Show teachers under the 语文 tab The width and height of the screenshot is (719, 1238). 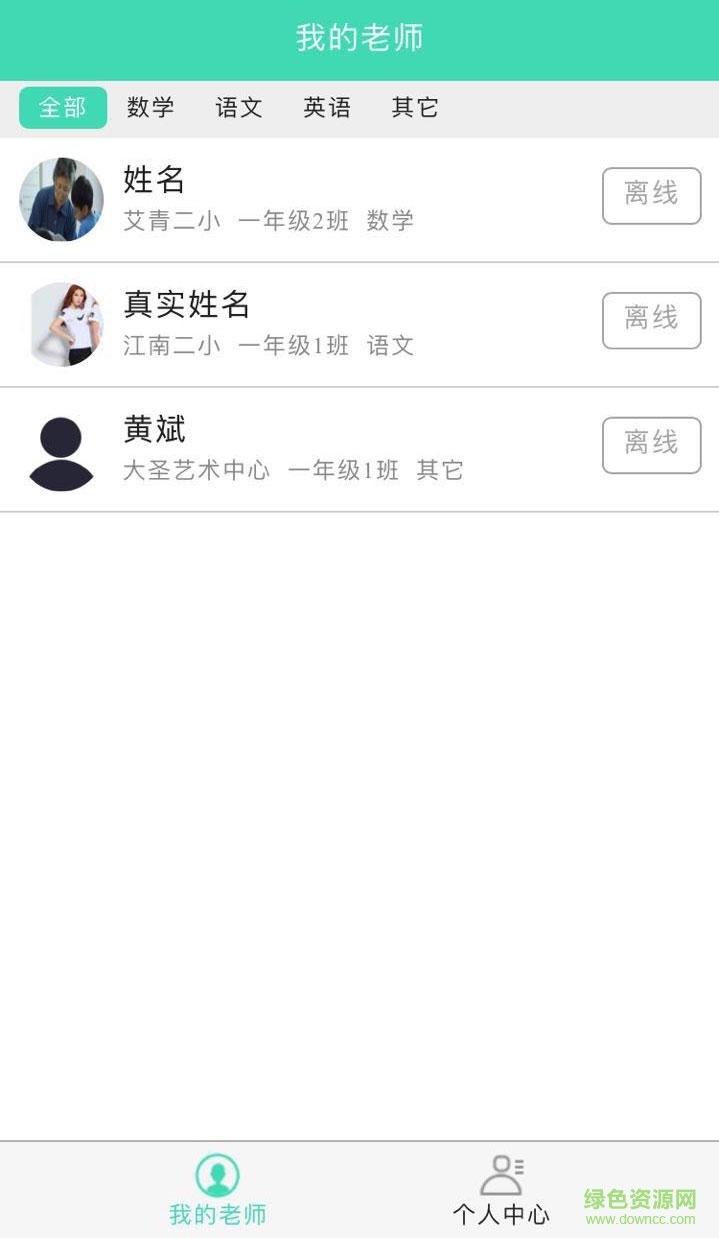click(239, 108)
